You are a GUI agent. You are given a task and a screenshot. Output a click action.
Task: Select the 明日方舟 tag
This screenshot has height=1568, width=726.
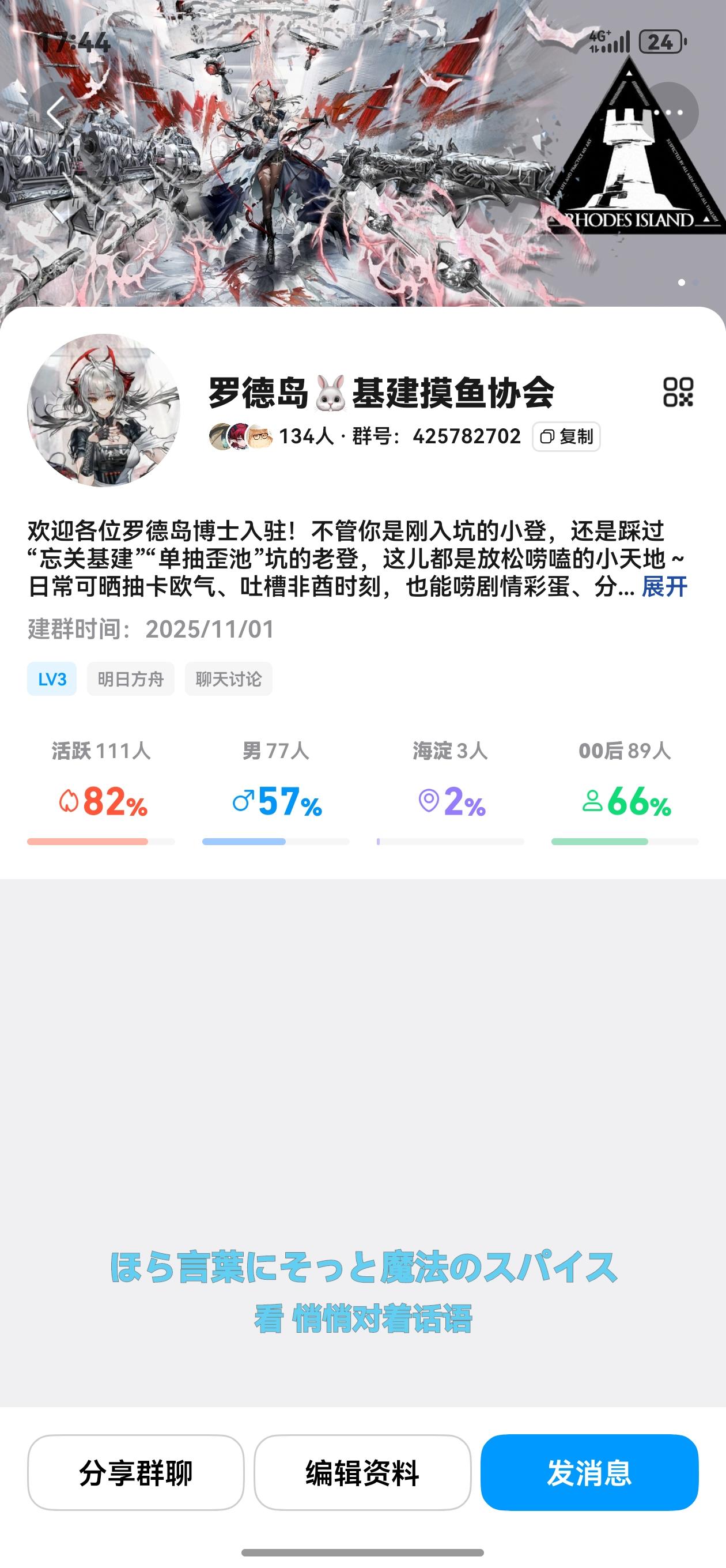pyautogui.click(x=131, y=680)
